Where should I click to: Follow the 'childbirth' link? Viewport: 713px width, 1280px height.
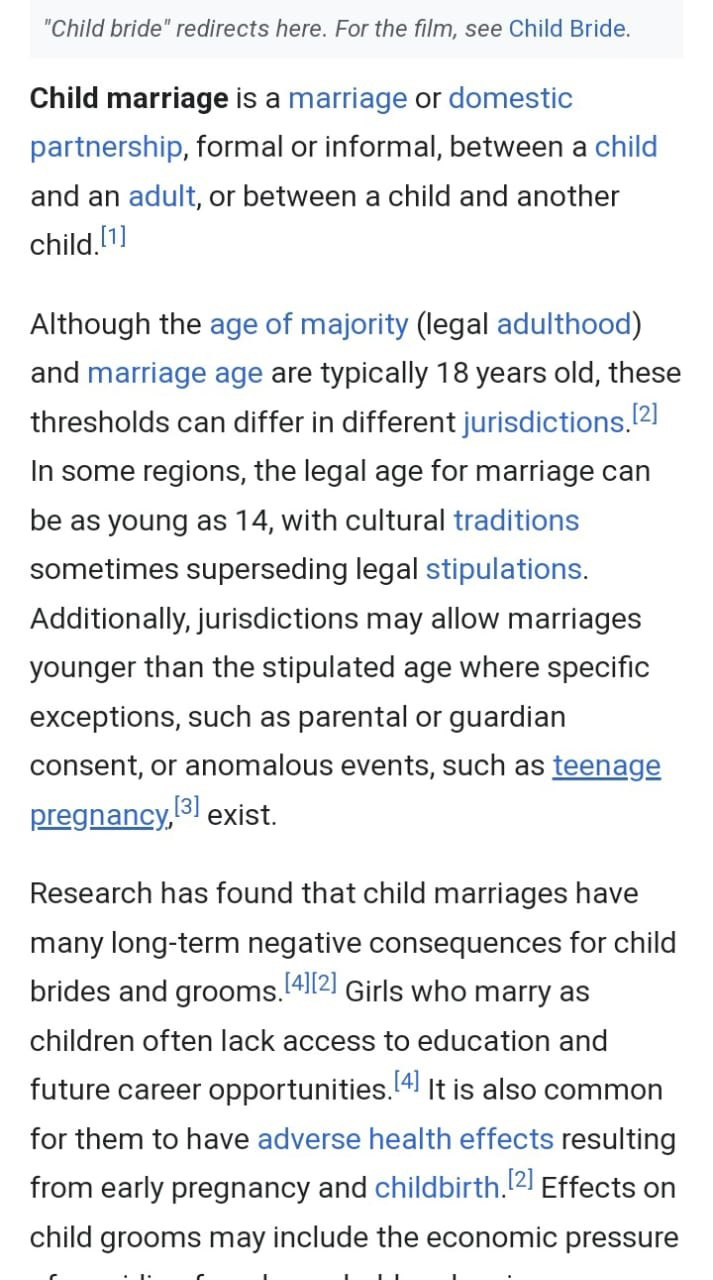(437, 1188)
